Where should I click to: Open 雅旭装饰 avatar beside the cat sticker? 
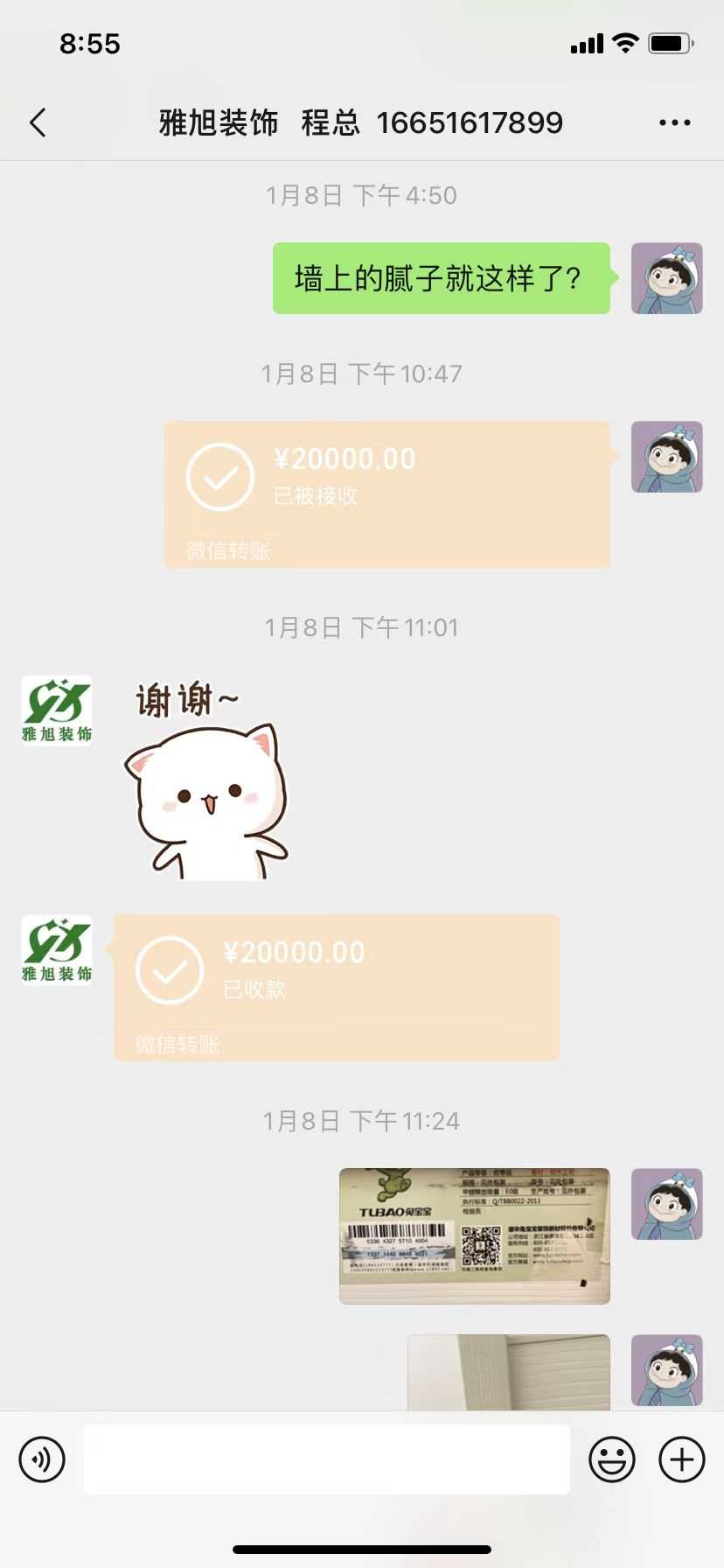[57, 710]
